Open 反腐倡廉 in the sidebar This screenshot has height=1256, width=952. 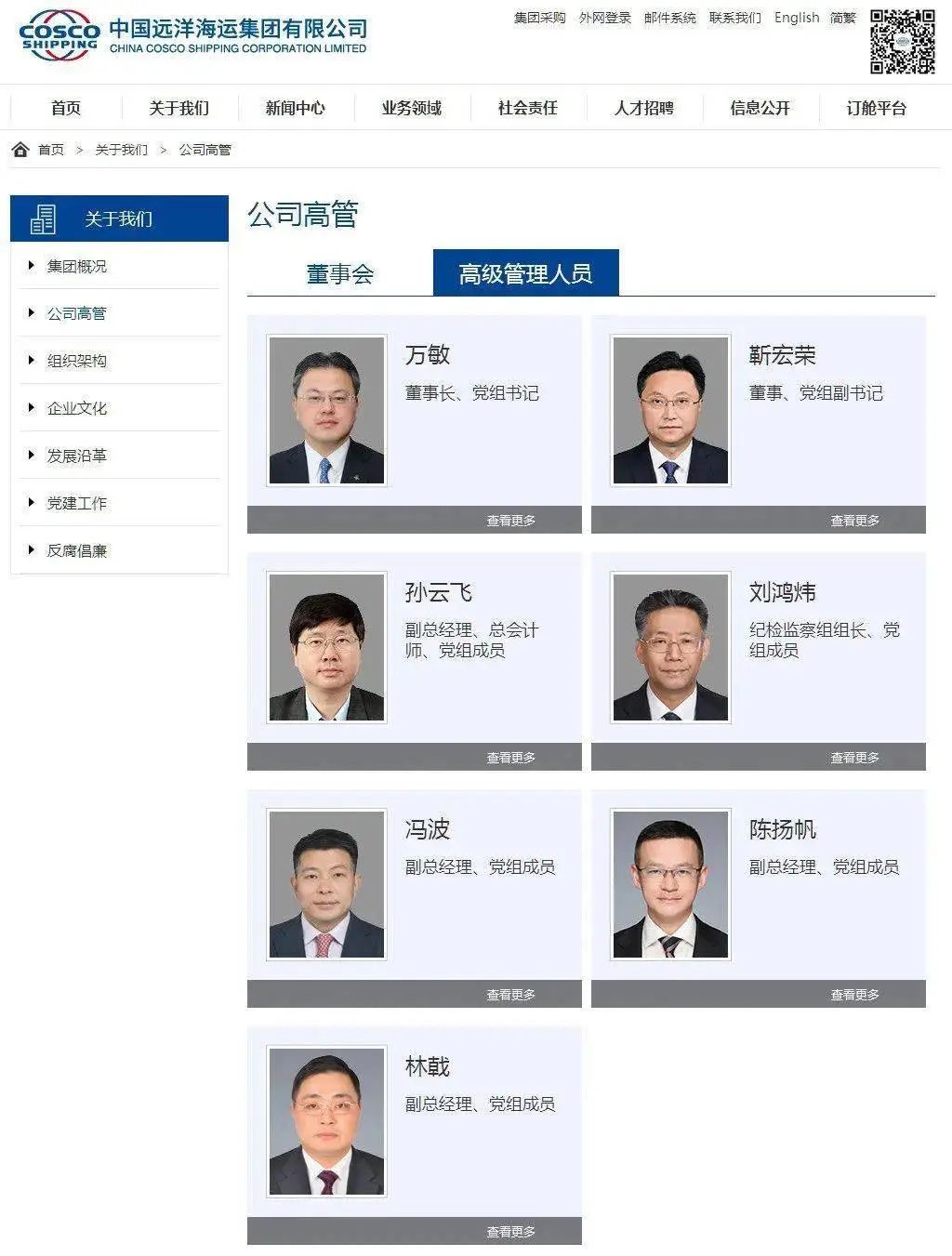point(77,550)
